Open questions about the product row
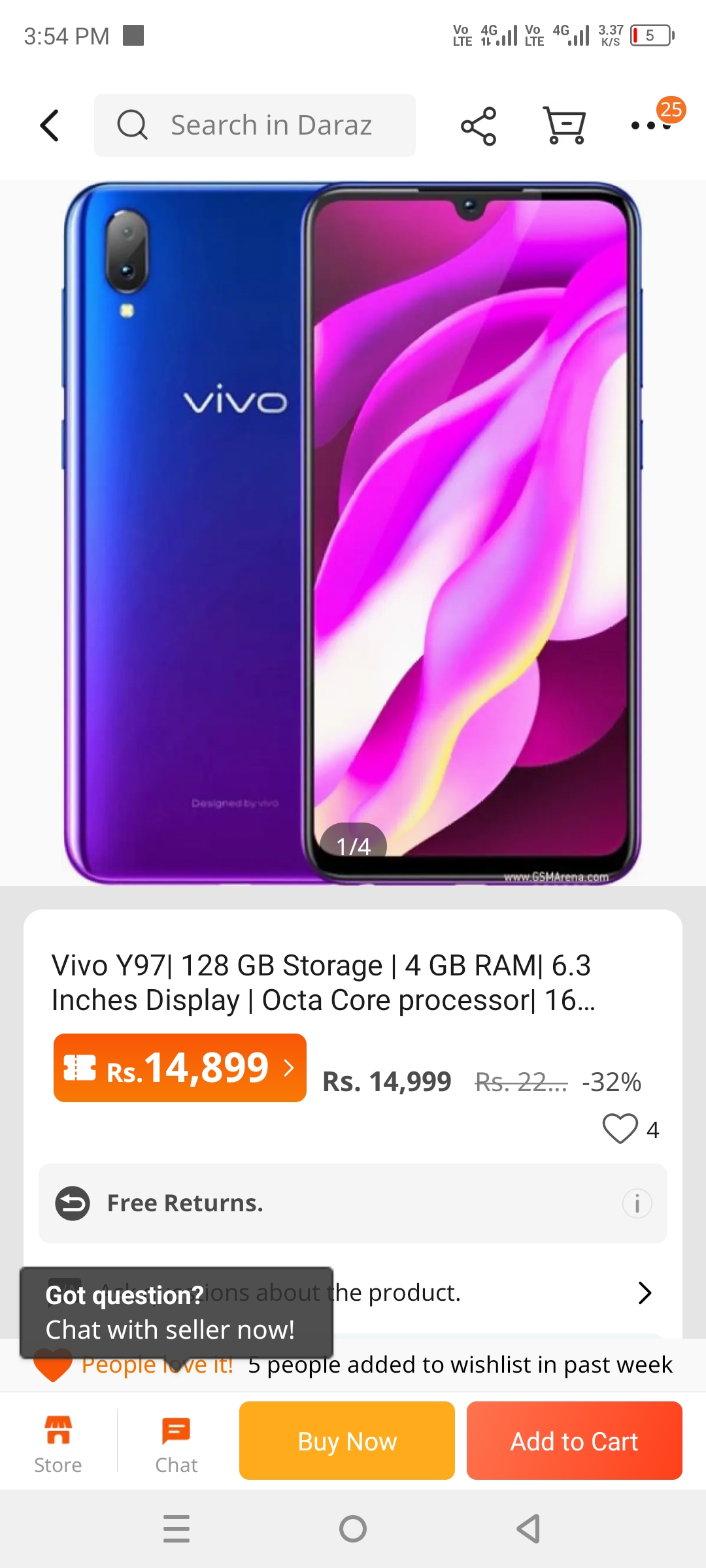Screen dimensions: 706x1568 [497, 1292]
